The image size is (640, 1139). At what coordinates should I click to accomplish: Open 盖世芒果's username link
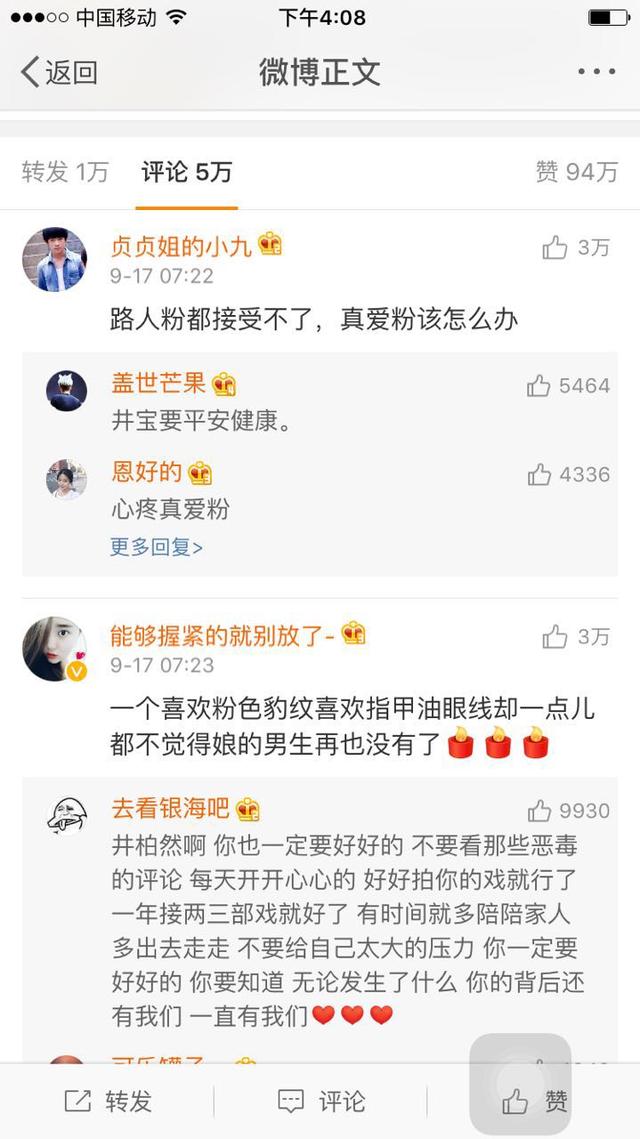coord(158,383)
